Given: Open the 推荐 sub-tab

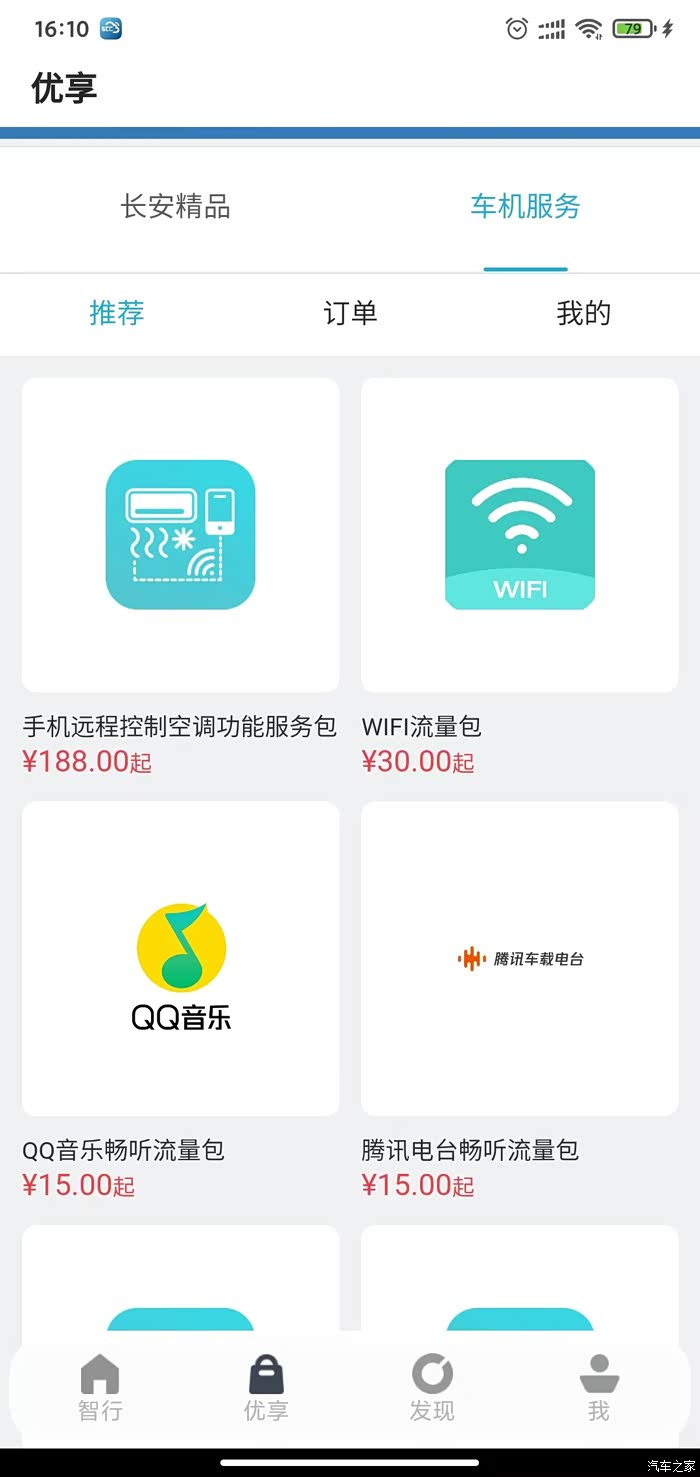Looking at the screenshot, I should [117, 313].
